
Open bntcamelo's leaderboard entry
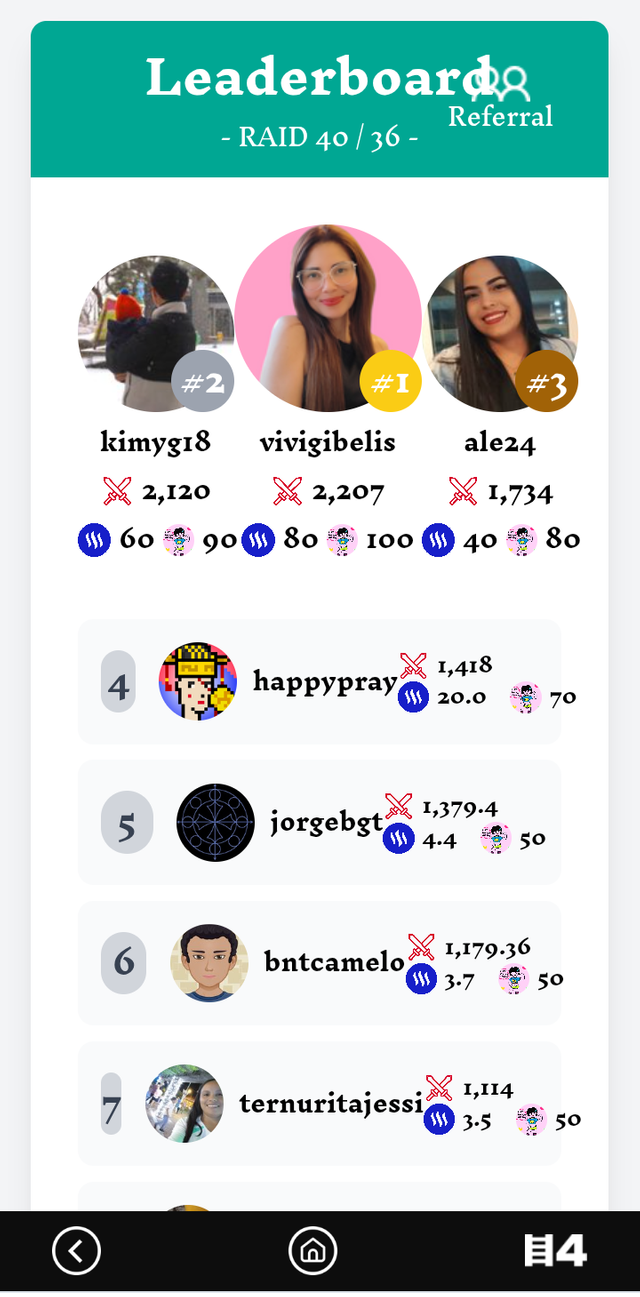319,963
